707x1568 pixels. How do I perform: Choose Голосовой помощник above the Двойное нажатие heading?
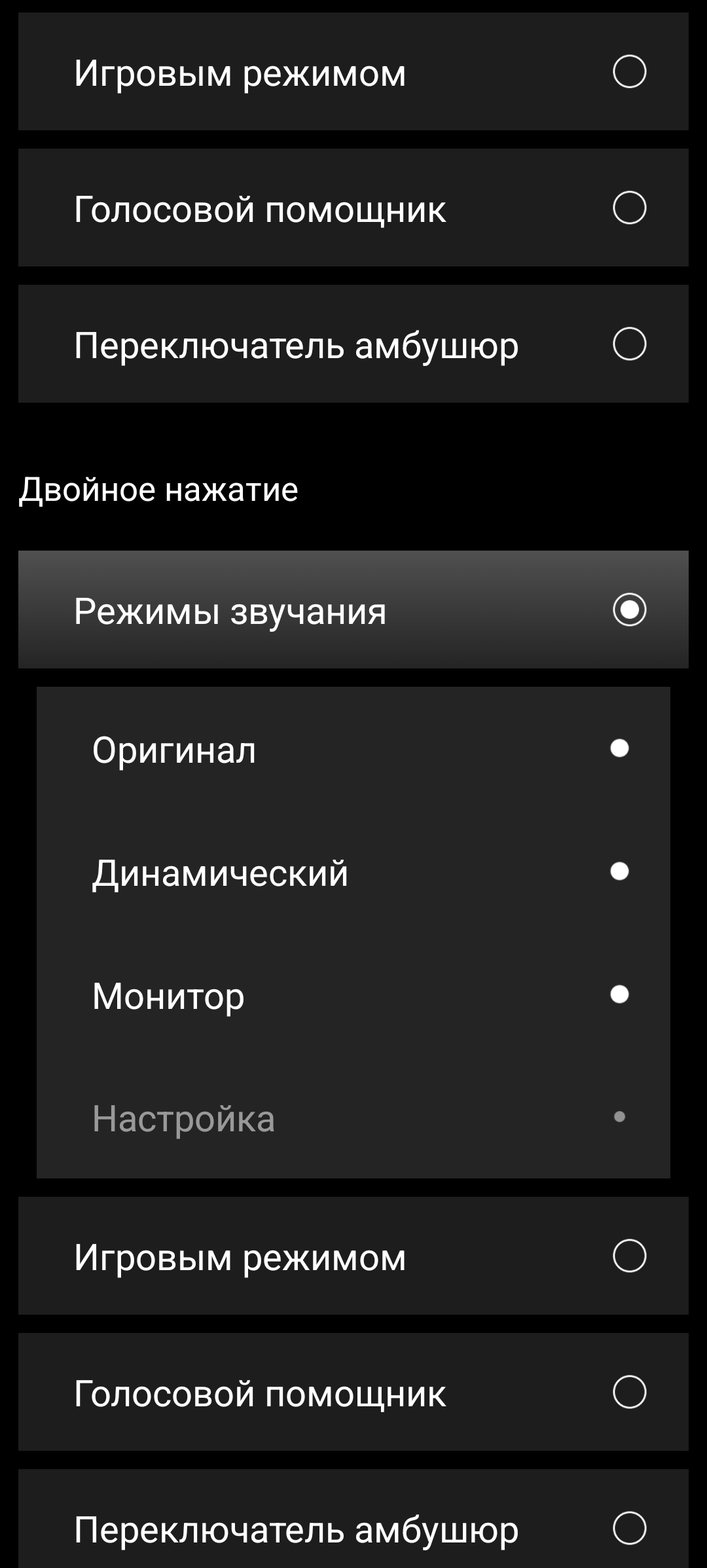(629, 208)
